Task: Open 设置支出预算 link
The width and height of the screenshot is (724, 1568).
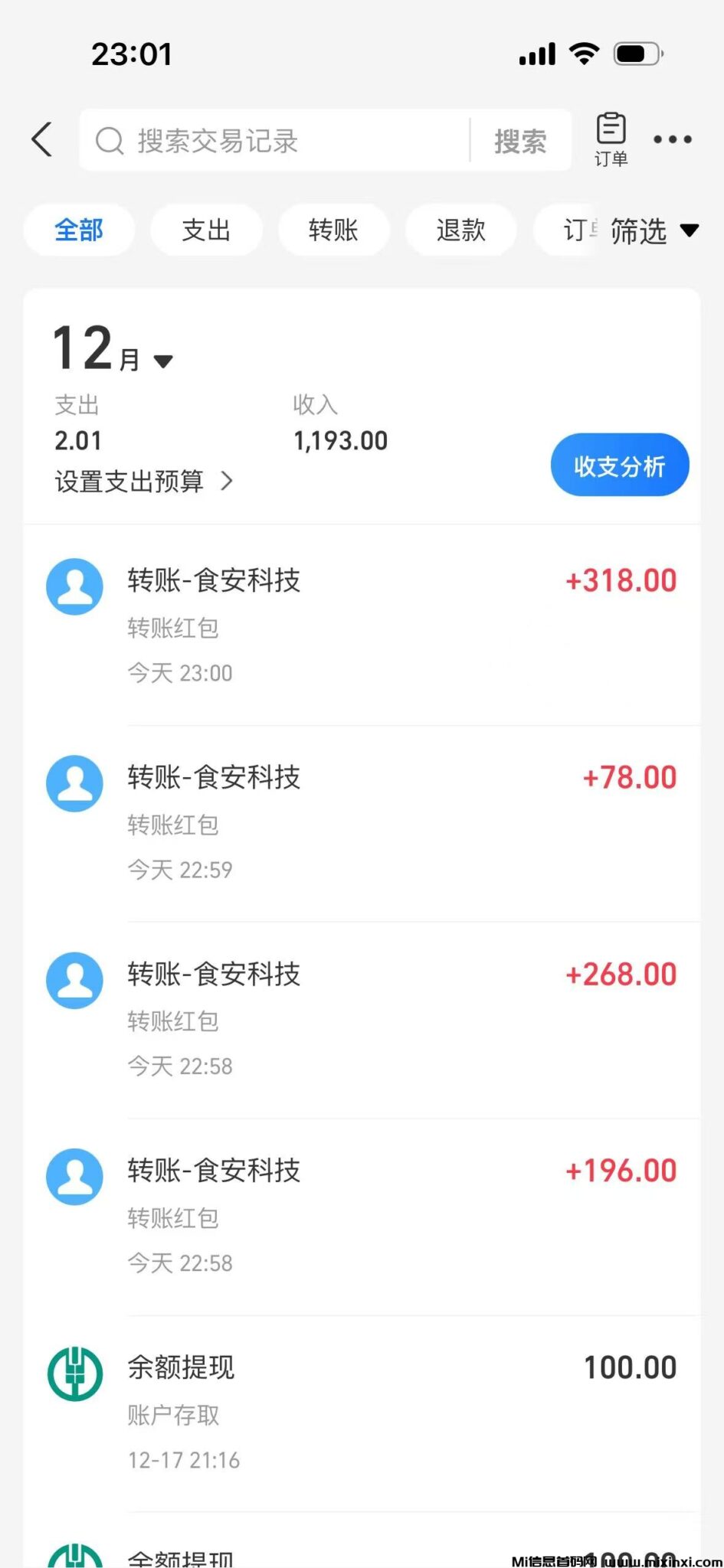Action: coord(143,482)
